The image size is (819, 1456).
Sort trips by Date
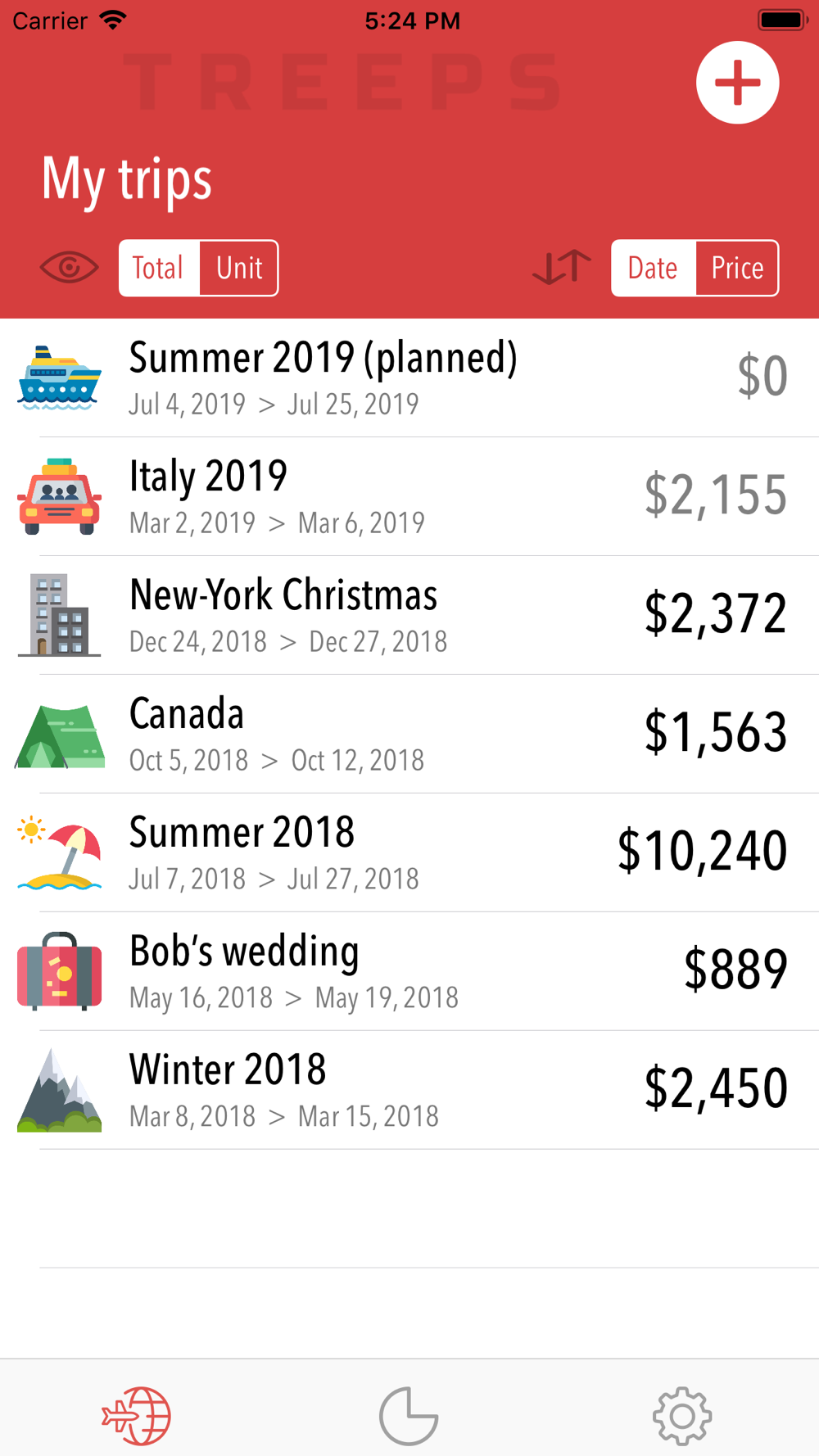coord(654,268)
